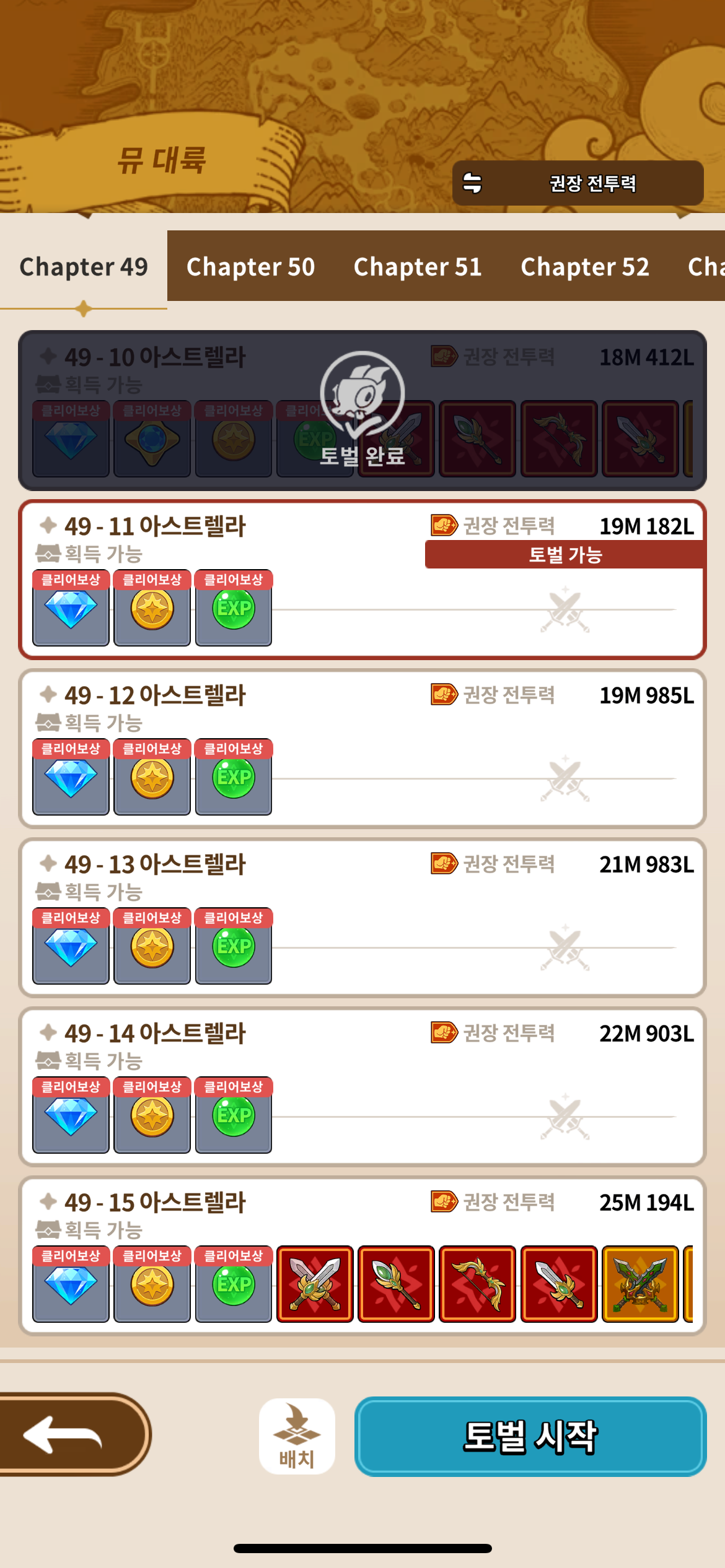Start the battle with 토벌 시작
This screenshot has height=1568, width=725.
point(530,1436)
